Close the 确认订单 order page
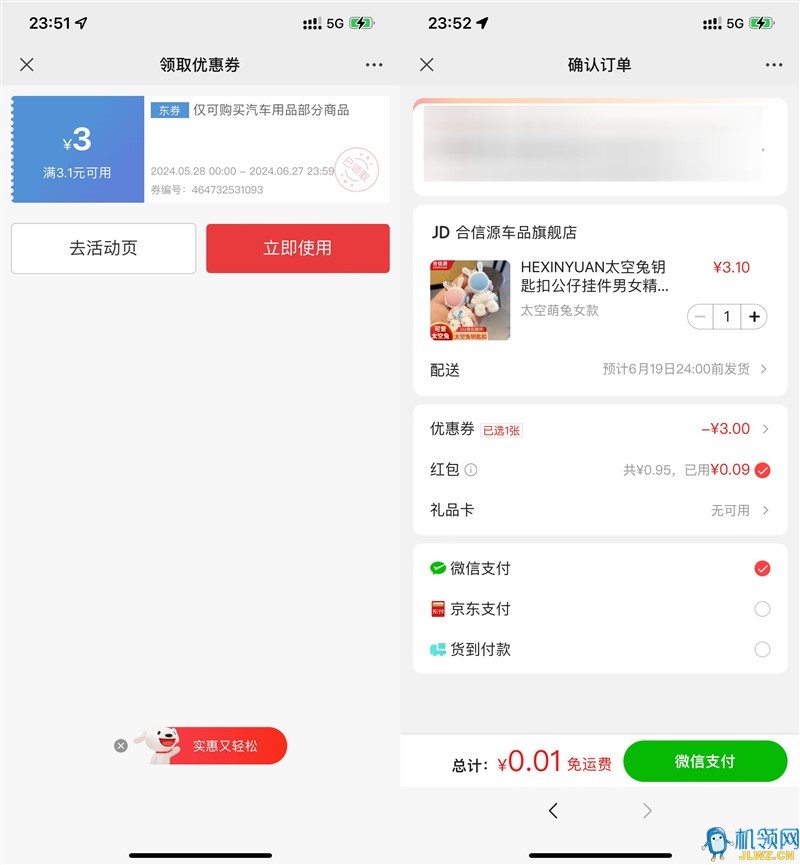800x865 pixels. (x=427, y=65)
